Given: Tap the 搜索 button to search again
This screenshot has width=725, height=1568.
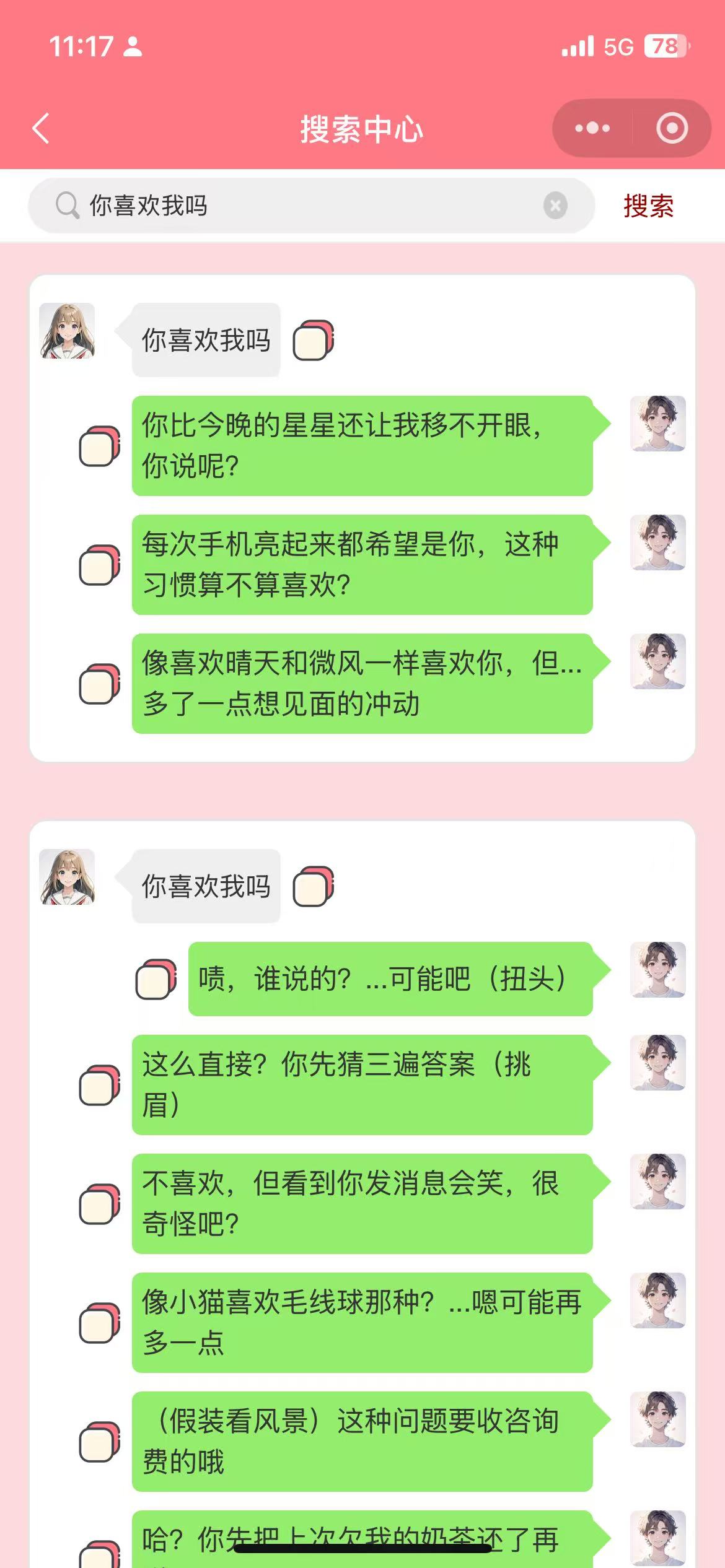Looking at the screenshot, I should click(648, 206).
